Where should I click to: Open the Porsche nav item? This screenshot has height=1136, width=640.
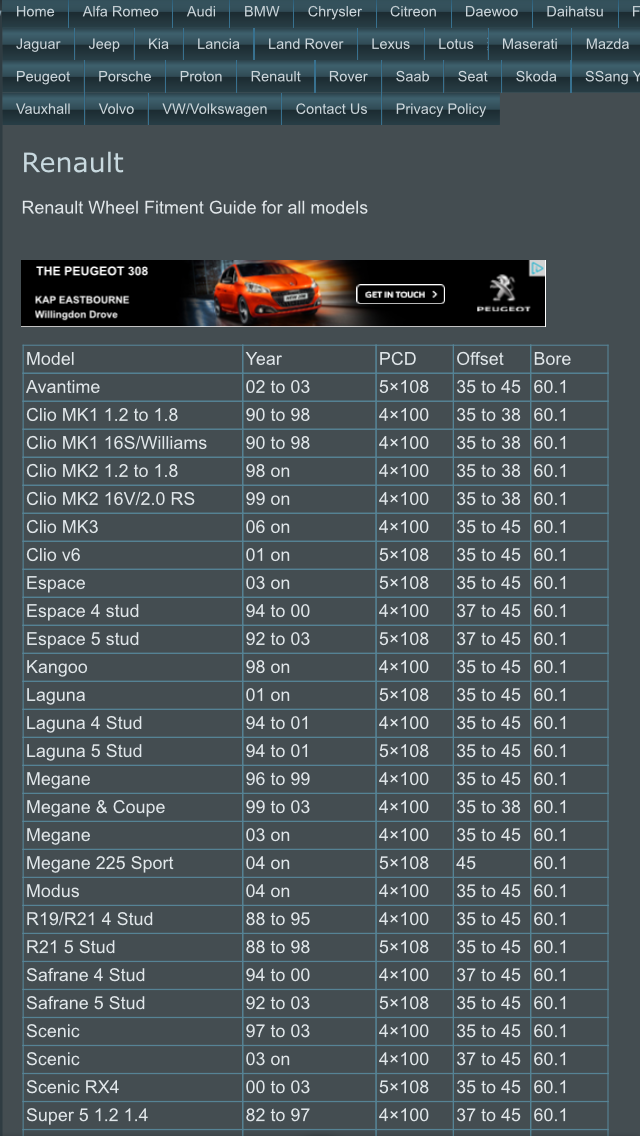pos(125,76)
